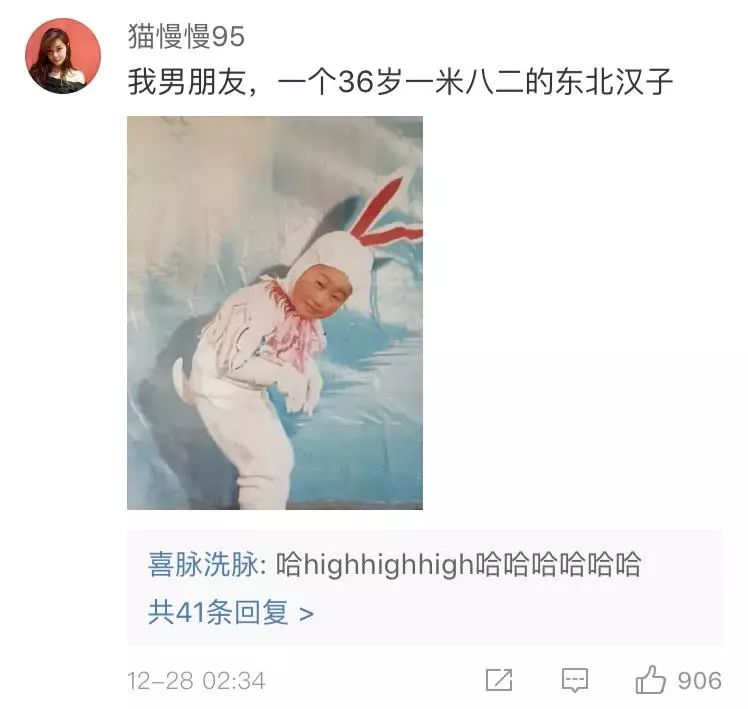View the bunny costume photo in the comment
The image size is (748, 709).
pyautogui.click(x=275, y=313)
